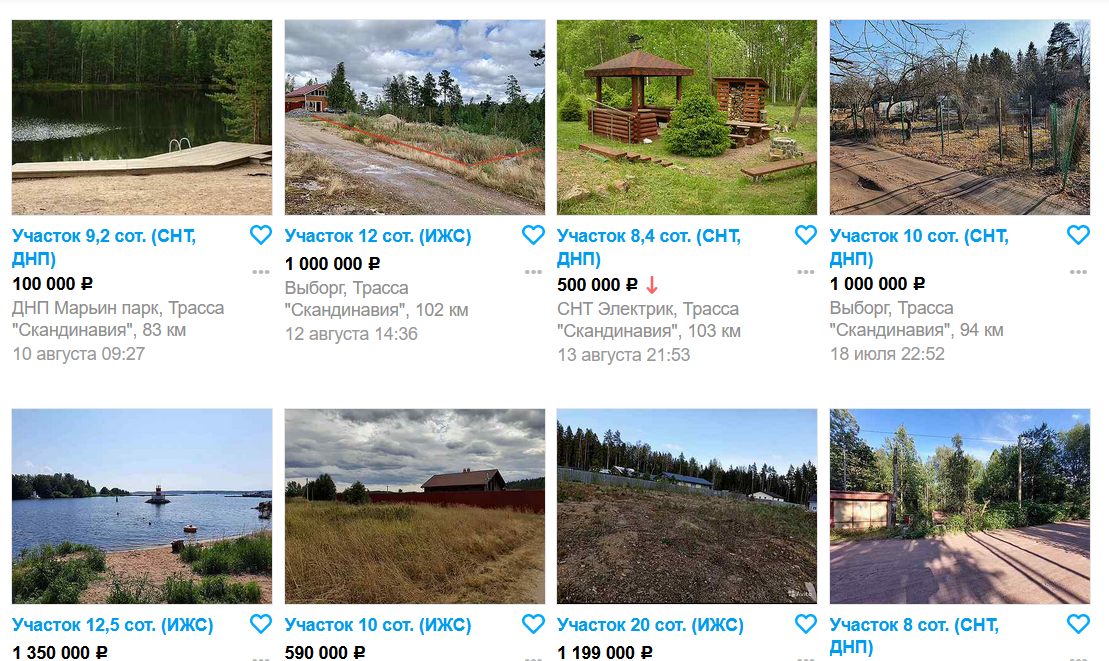Heart the Участок 20 сот. (ИЖС) listing
1109x661 pixels.
point(806,624)
